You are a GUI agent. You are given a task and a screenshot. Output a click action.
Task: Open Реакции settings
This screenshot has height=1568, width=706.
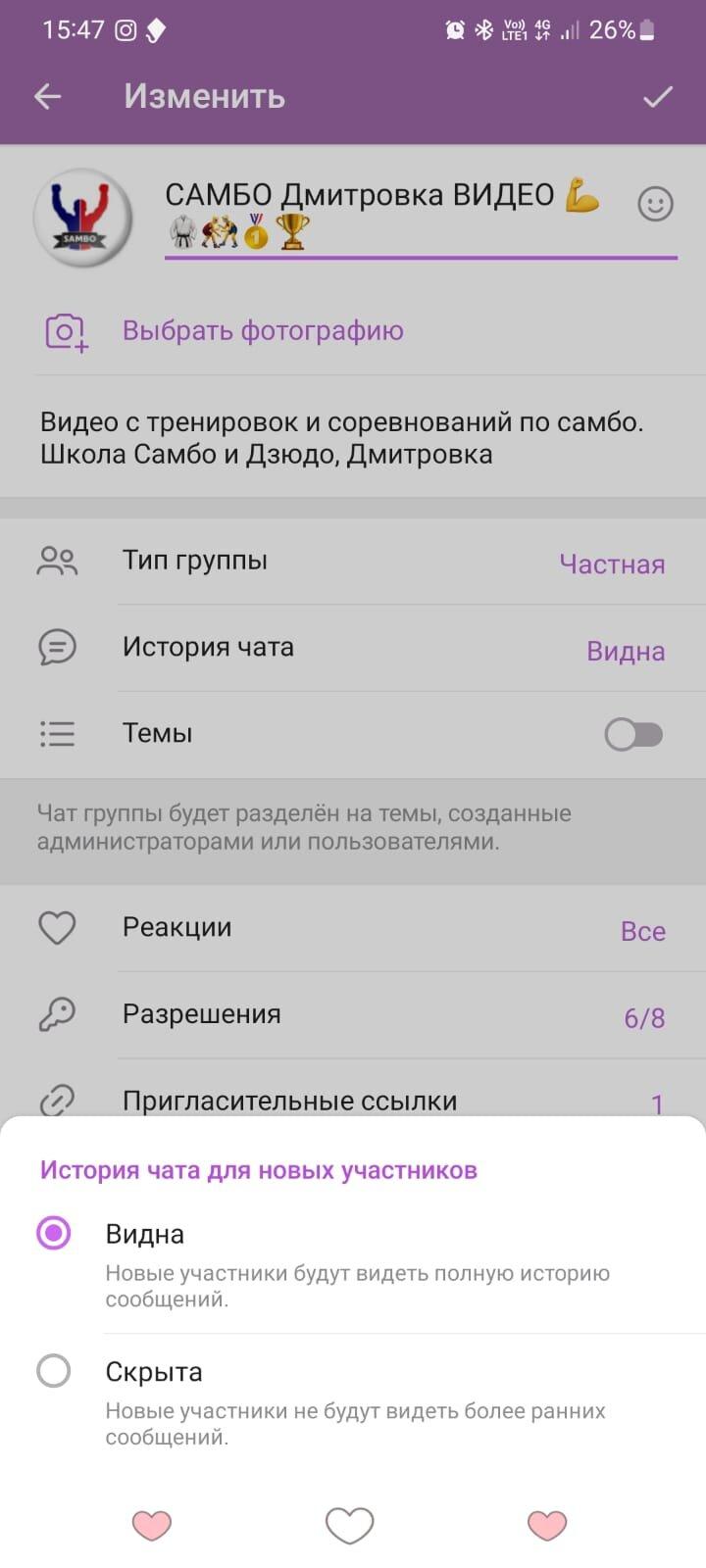tap(353, 929)
